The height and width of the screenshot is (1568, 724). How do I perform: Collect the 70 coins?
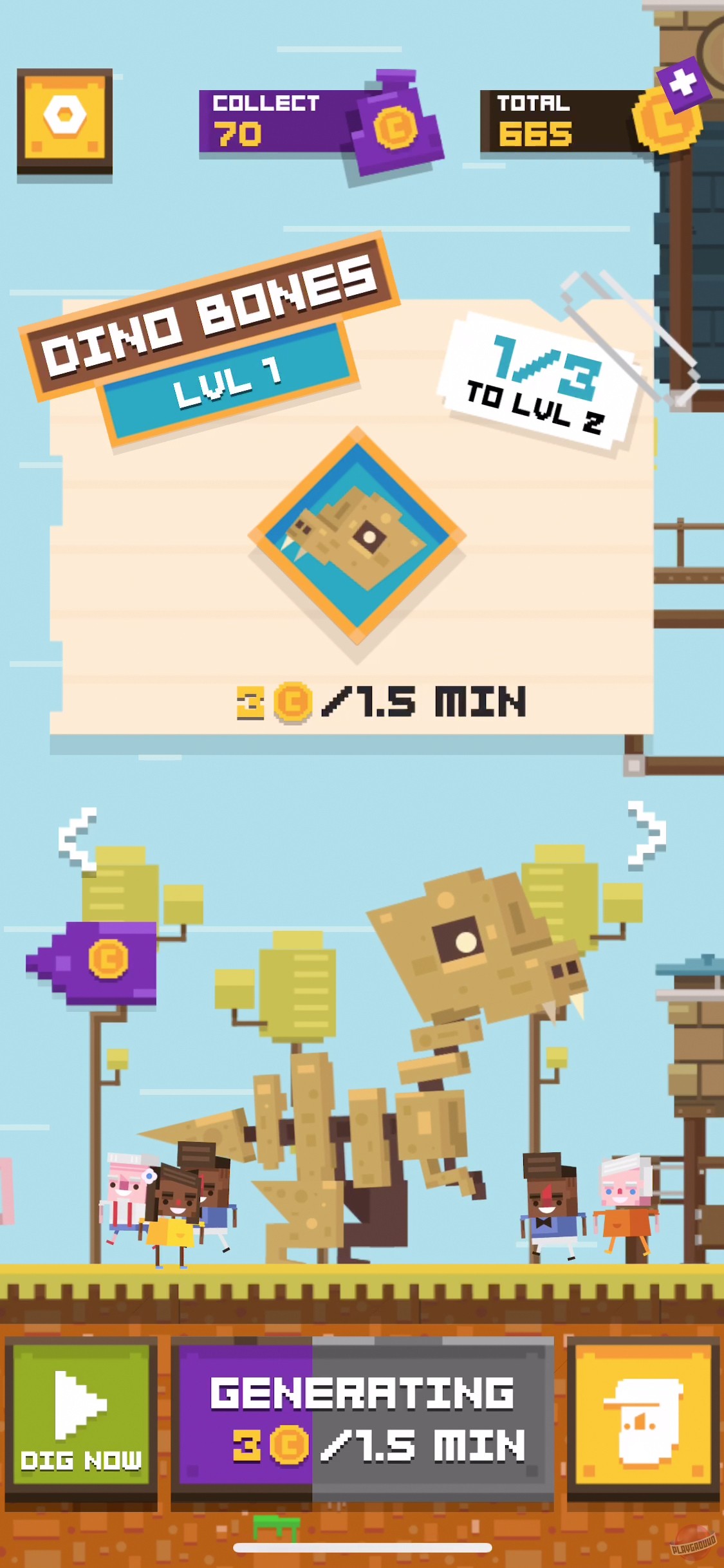[x=319, y=122]
